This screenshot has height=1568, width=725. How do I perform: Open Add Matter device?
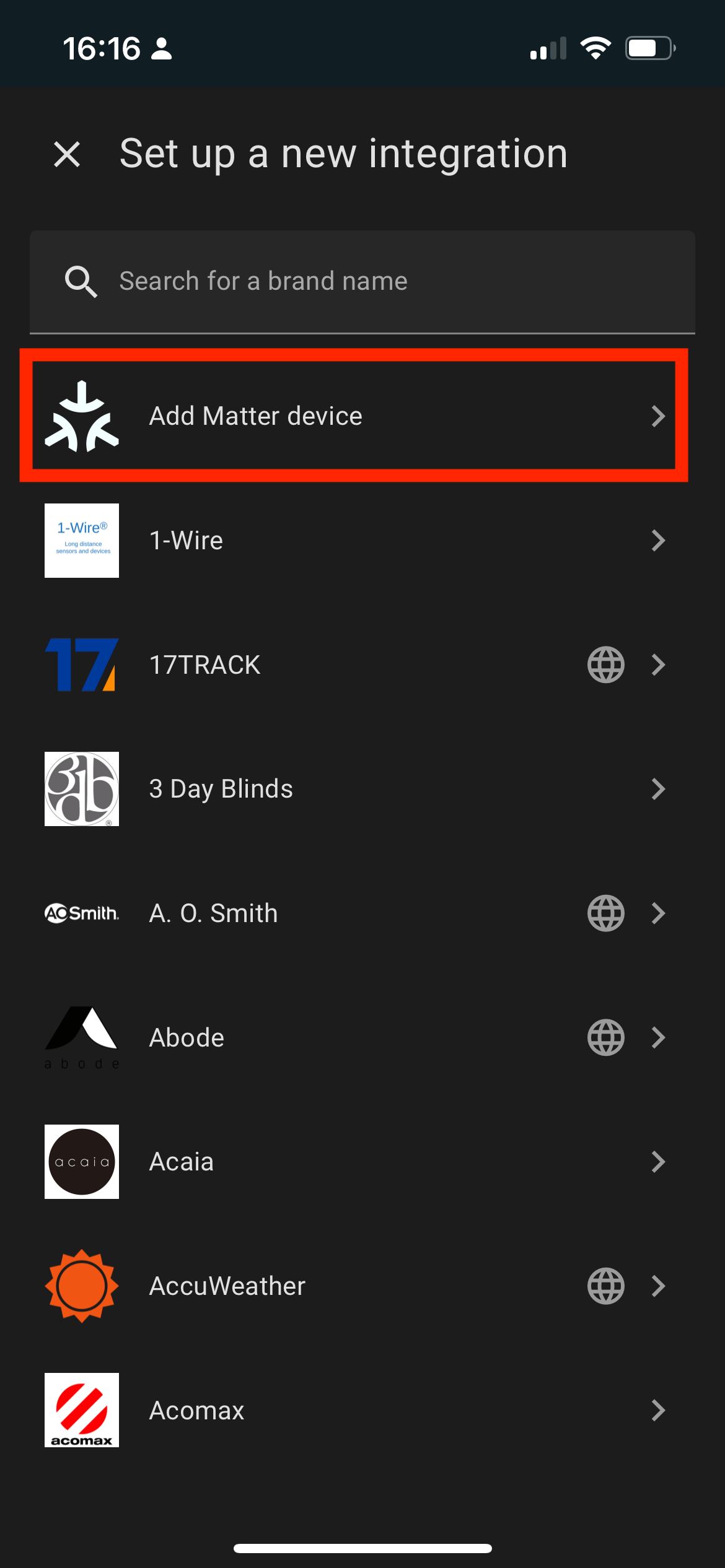pyautogui.click(x=354, y=416)
